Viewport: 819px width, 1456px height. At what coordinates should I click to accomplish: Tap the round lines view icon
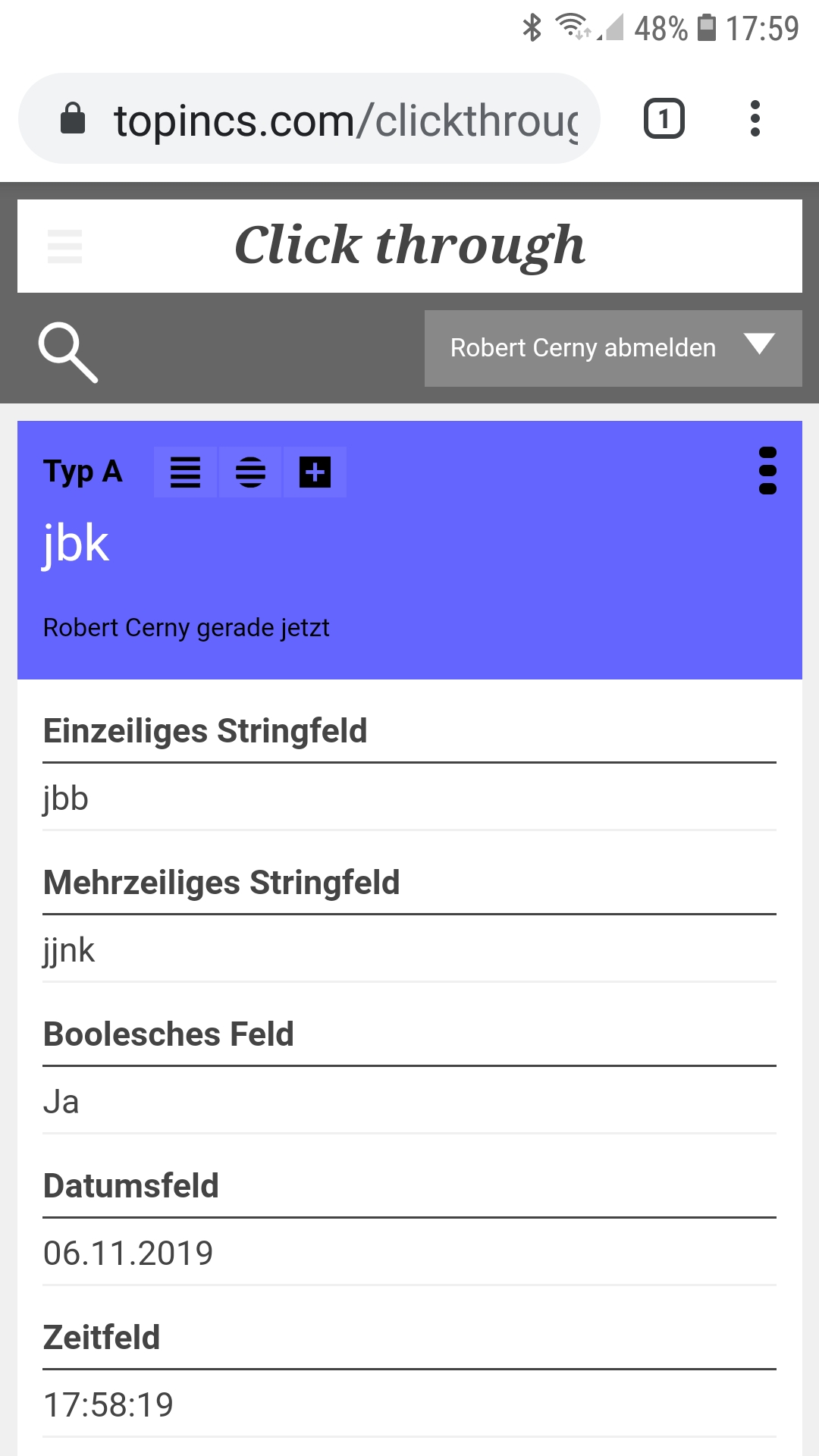pyautogui.click(x=250, y=472)
